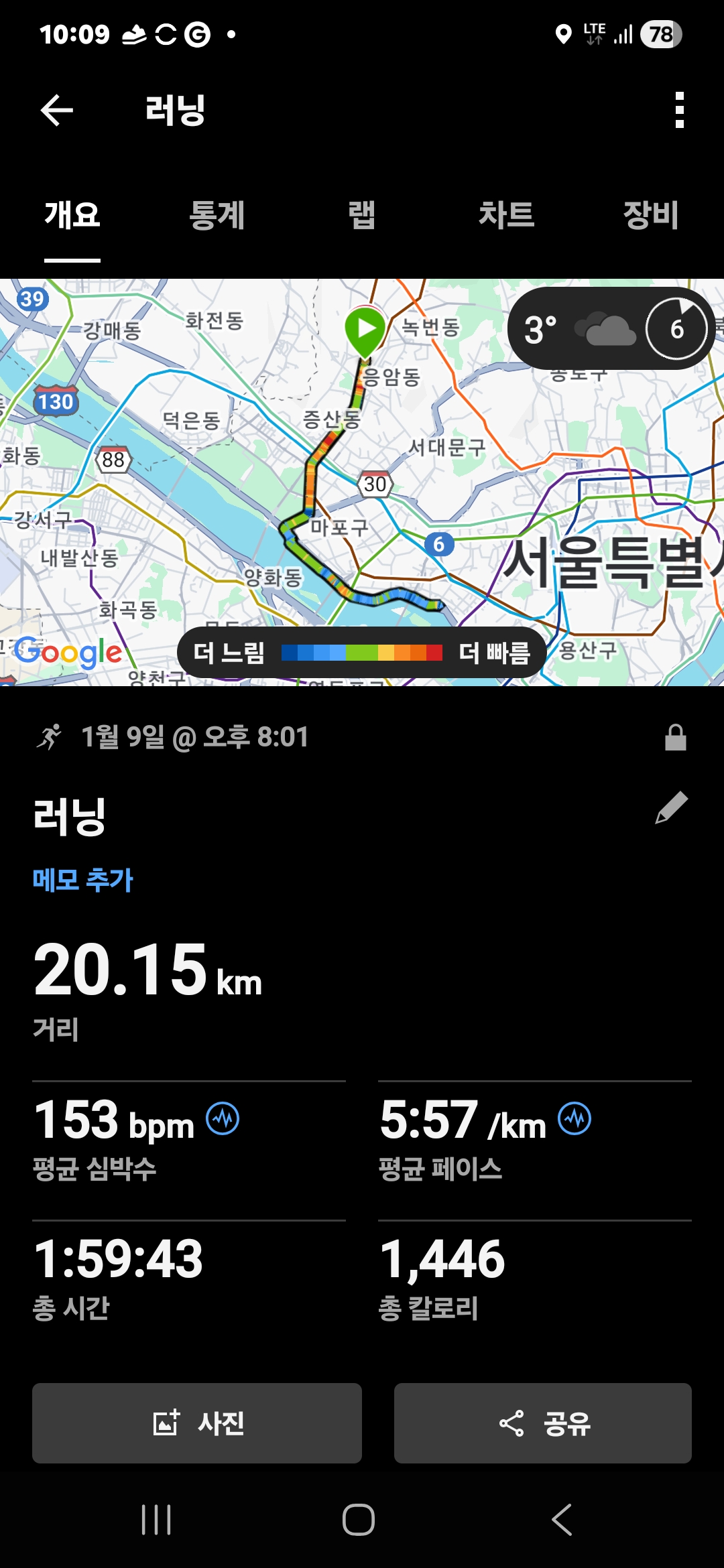Viewport: 724px width, 1568px height.
Task: Tap the back arrow to leave activity
Action: point(57,111)
